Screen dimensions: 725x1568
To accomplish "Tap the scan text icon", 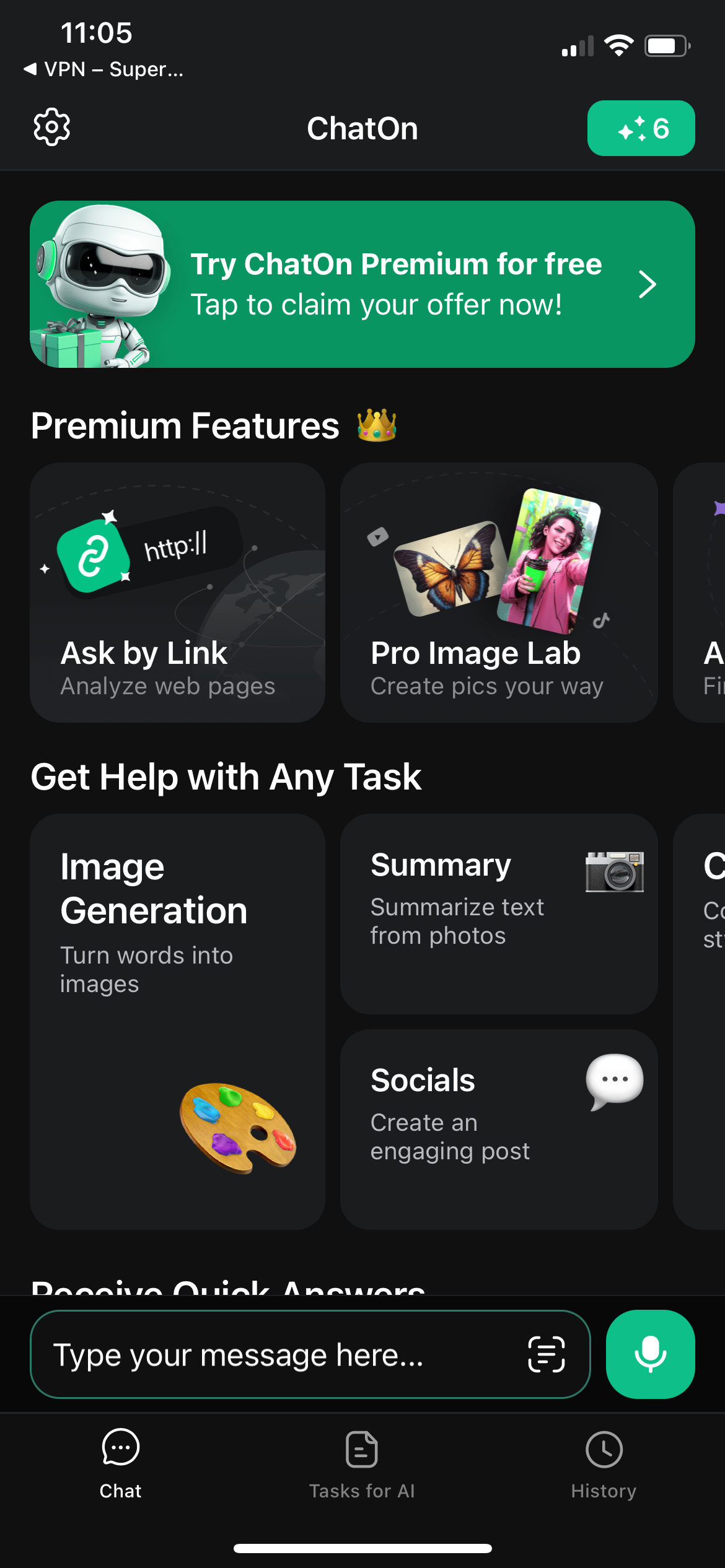I will point(547,1354).
